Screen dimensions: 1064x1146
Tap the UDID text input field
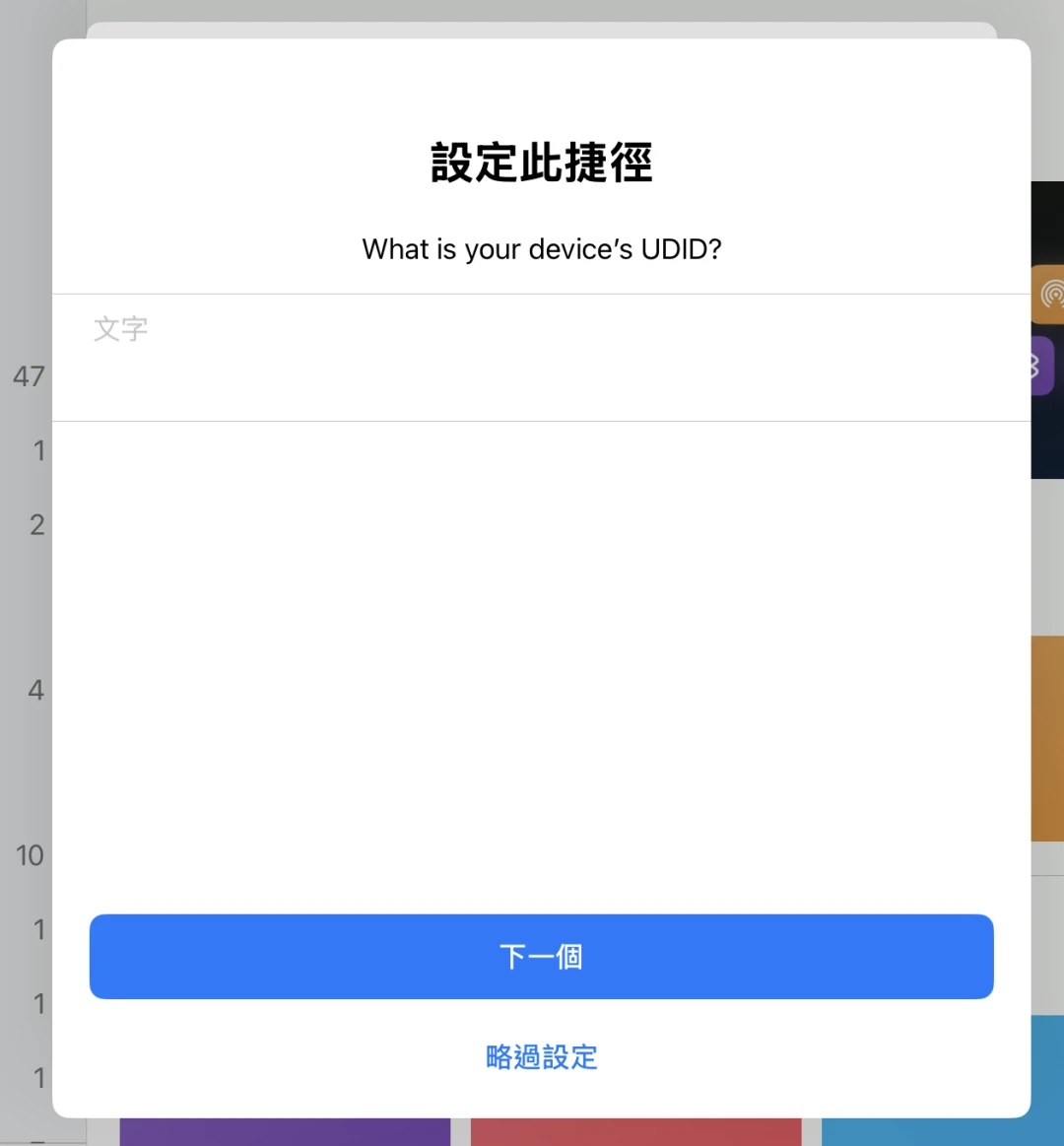click(541, 357)
